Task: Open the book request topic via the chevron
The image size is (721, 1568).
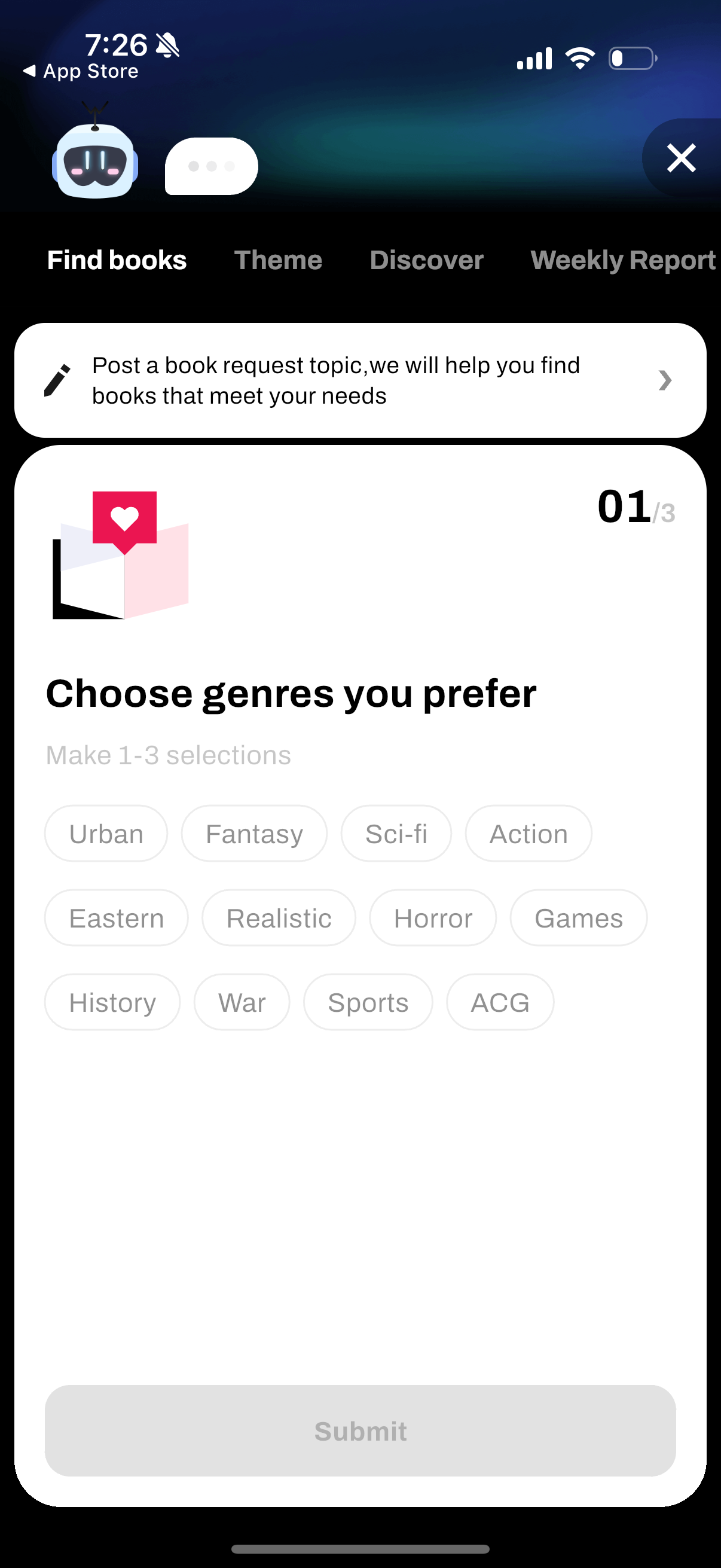Action: point(664,380)
